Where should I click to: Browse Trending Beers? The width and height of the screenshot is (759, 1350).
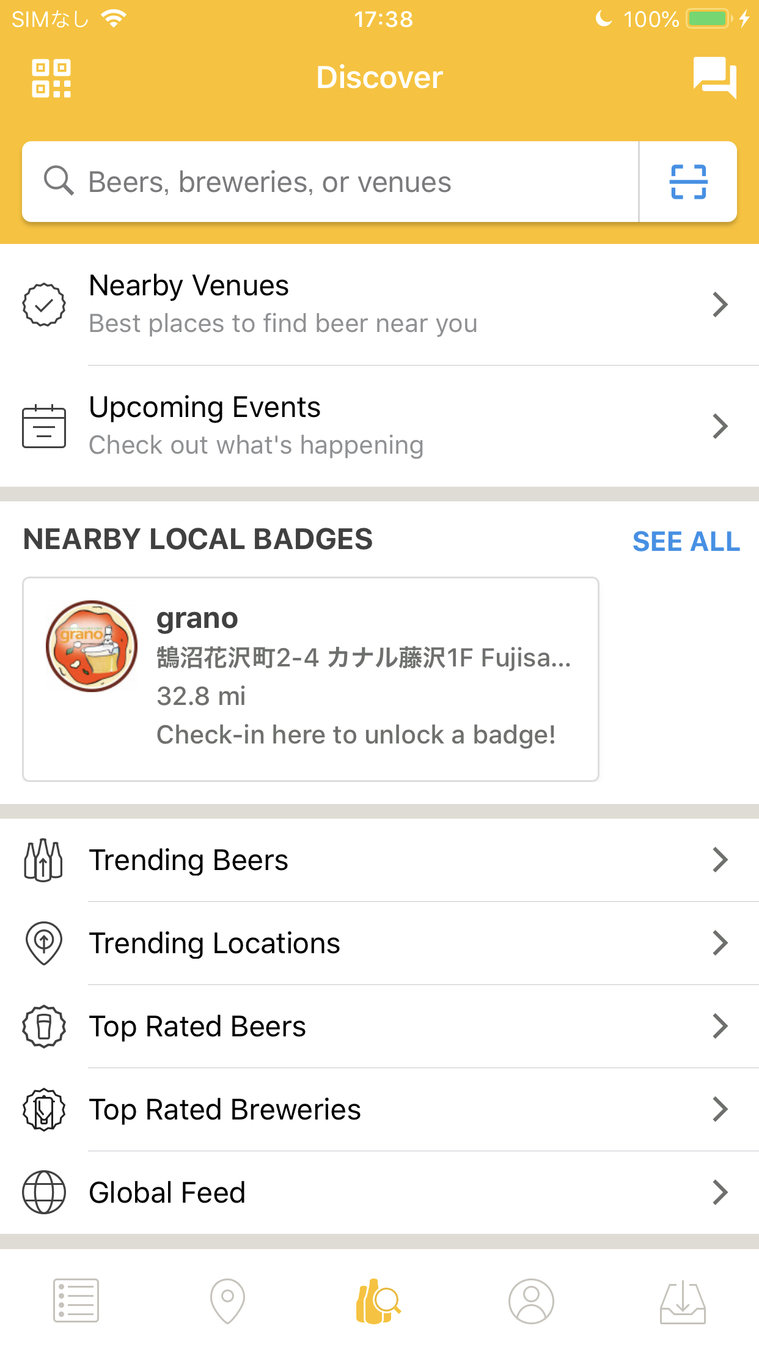379,860
